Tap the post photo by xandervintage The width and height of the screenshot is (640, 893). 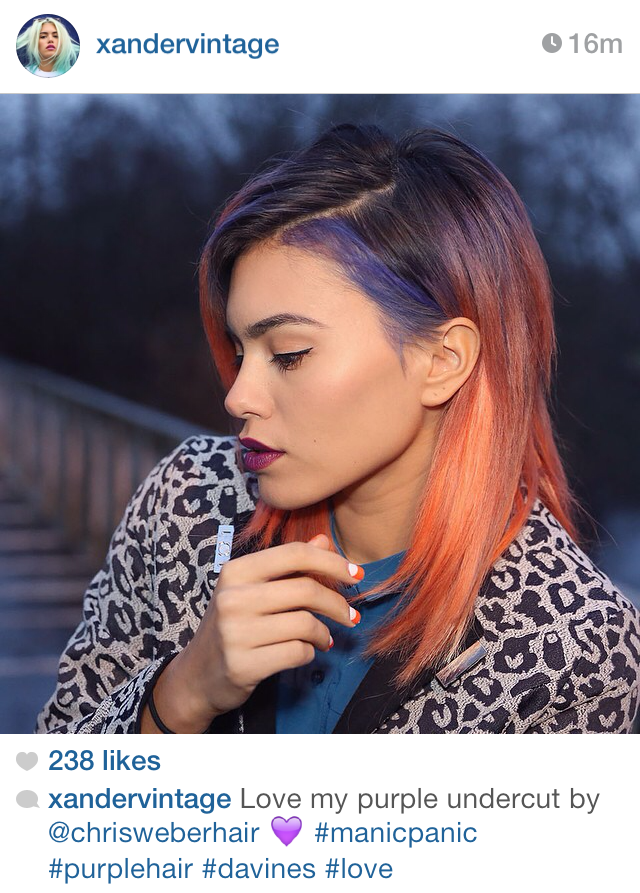pyautogui.click(x=320, y=414)
